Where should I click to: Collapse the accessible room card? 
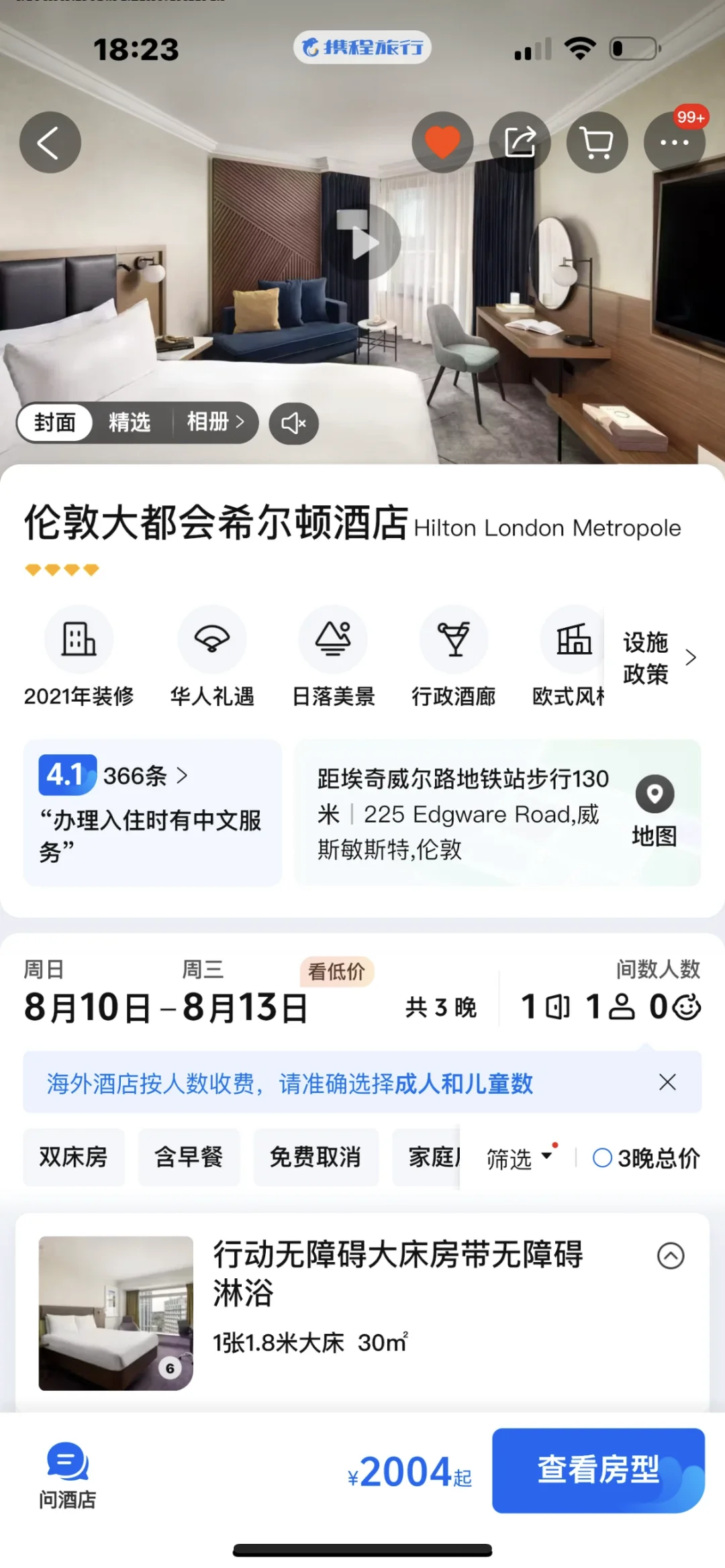click(x=671, y=1255)
